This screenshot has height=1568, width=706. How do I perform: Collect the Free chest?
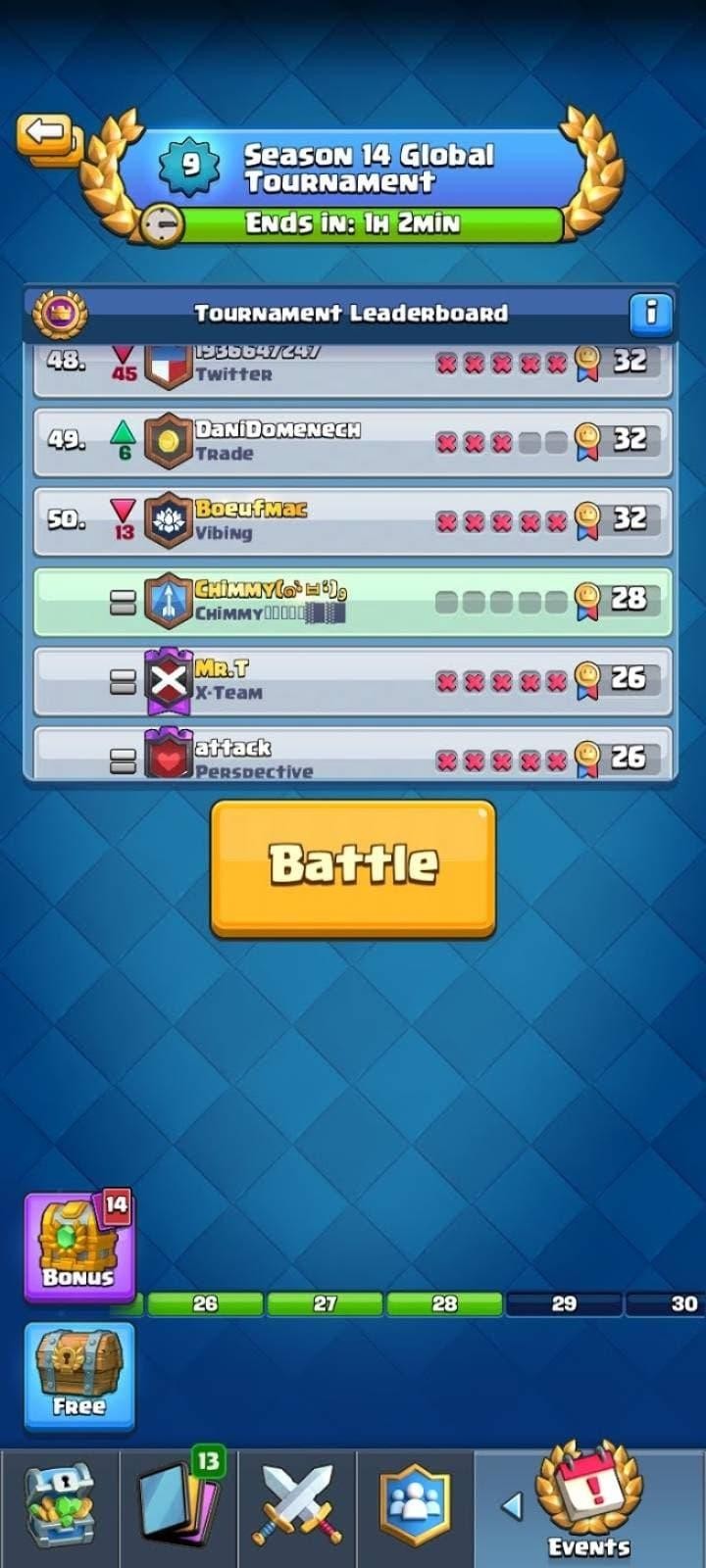coord(79,1375)
